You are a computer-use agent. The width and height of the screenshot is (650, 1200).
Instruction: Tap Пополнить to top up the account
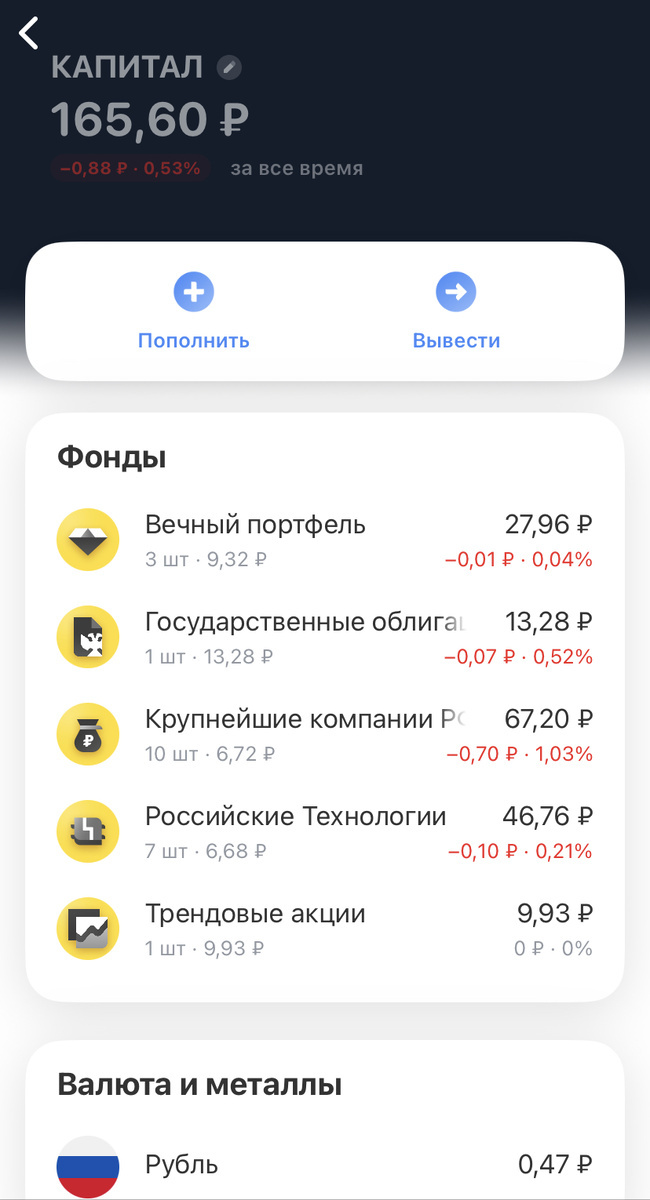pos(194,312)
